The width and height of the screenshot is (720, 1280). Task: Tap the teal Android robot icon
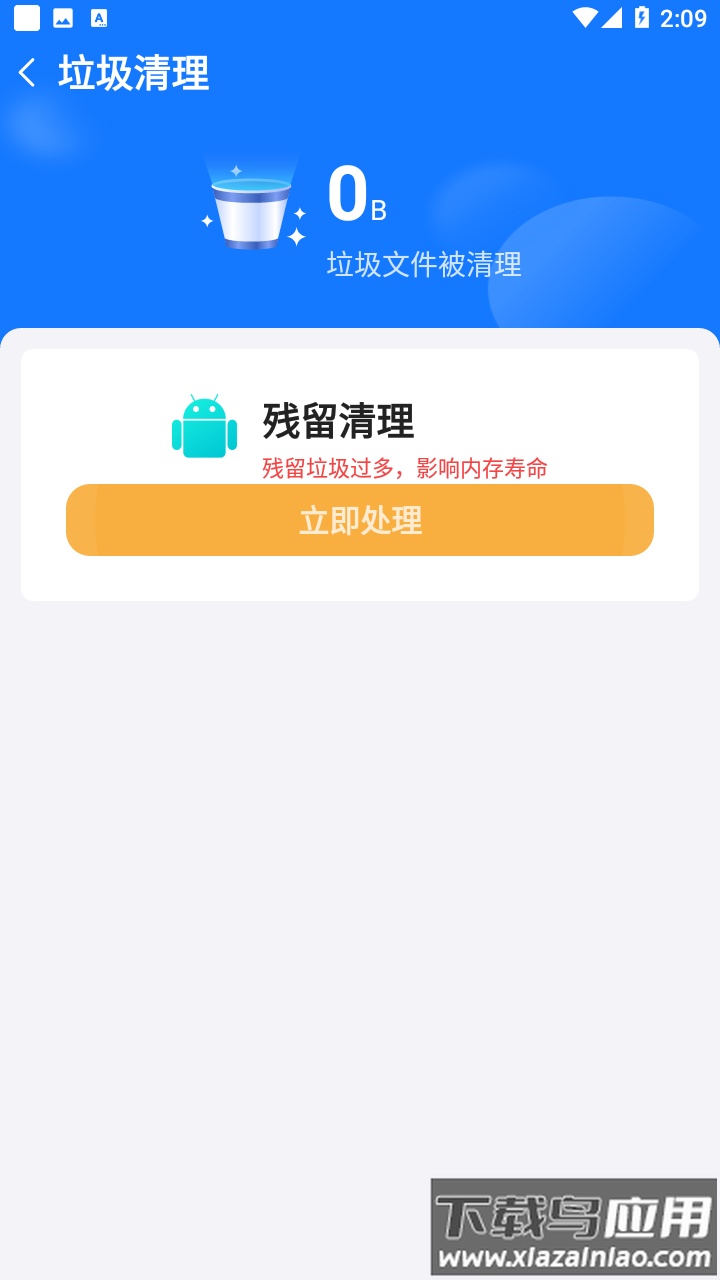pyautogui.click(x=203, y=425)
